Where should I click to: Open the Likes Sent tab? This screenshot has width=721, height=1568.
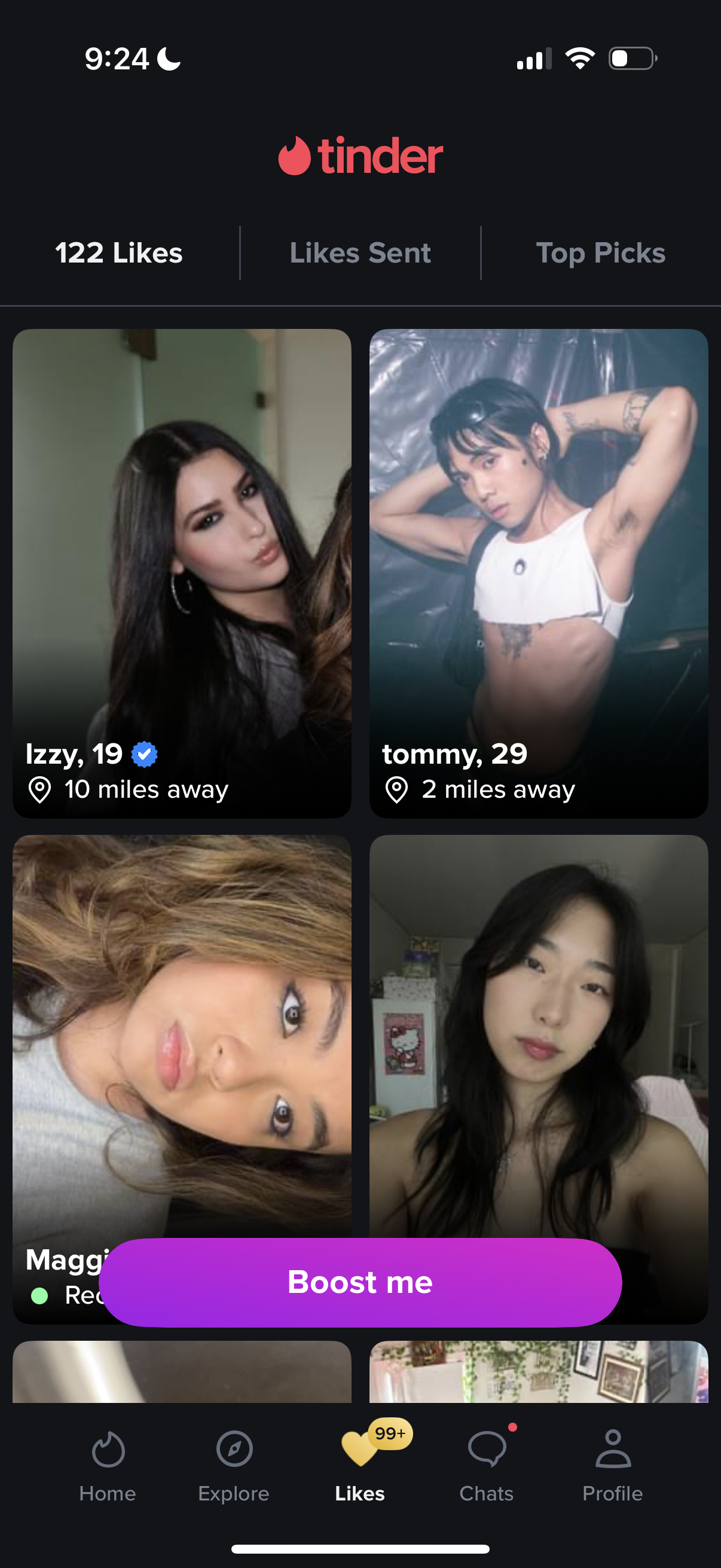360,253
